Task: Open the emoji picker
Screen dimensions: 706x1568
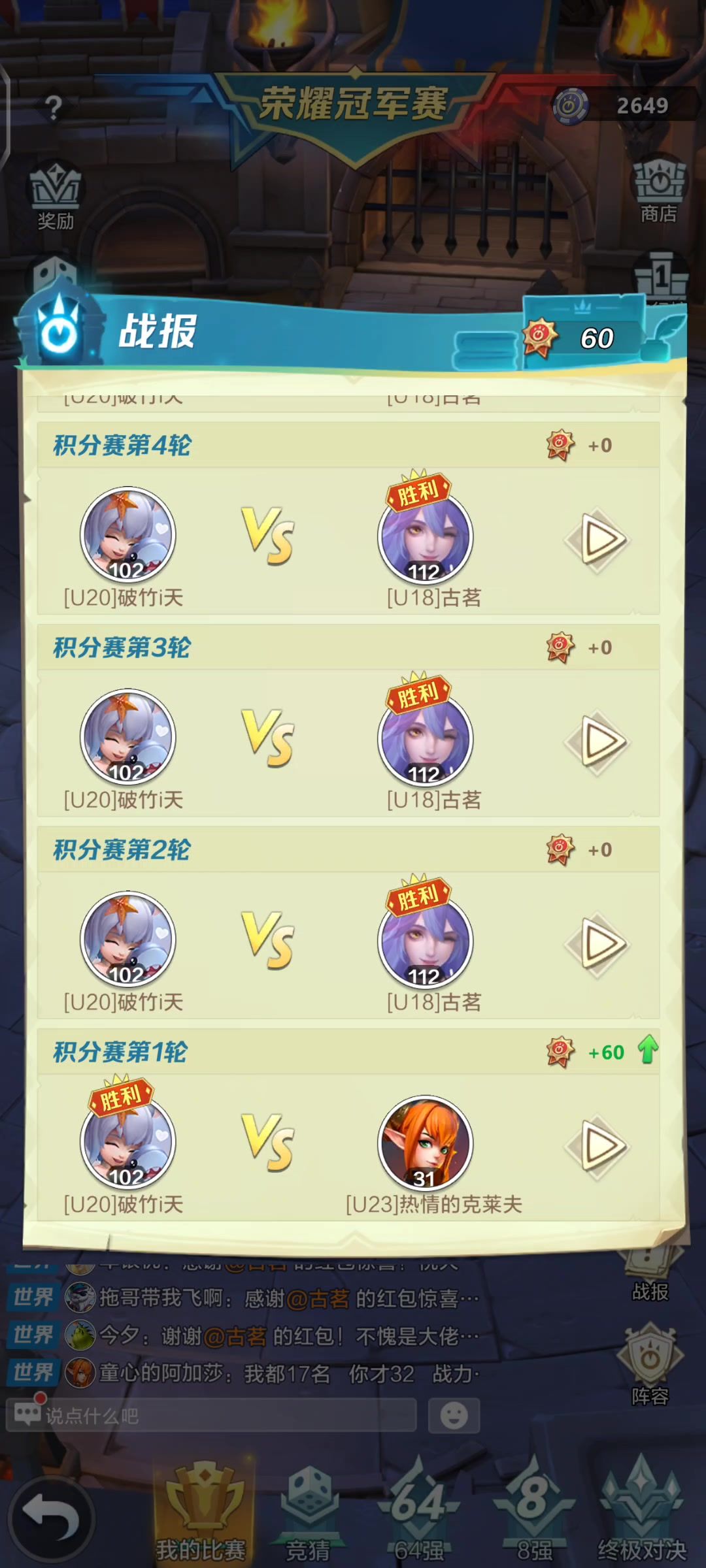Action: 454,1415
